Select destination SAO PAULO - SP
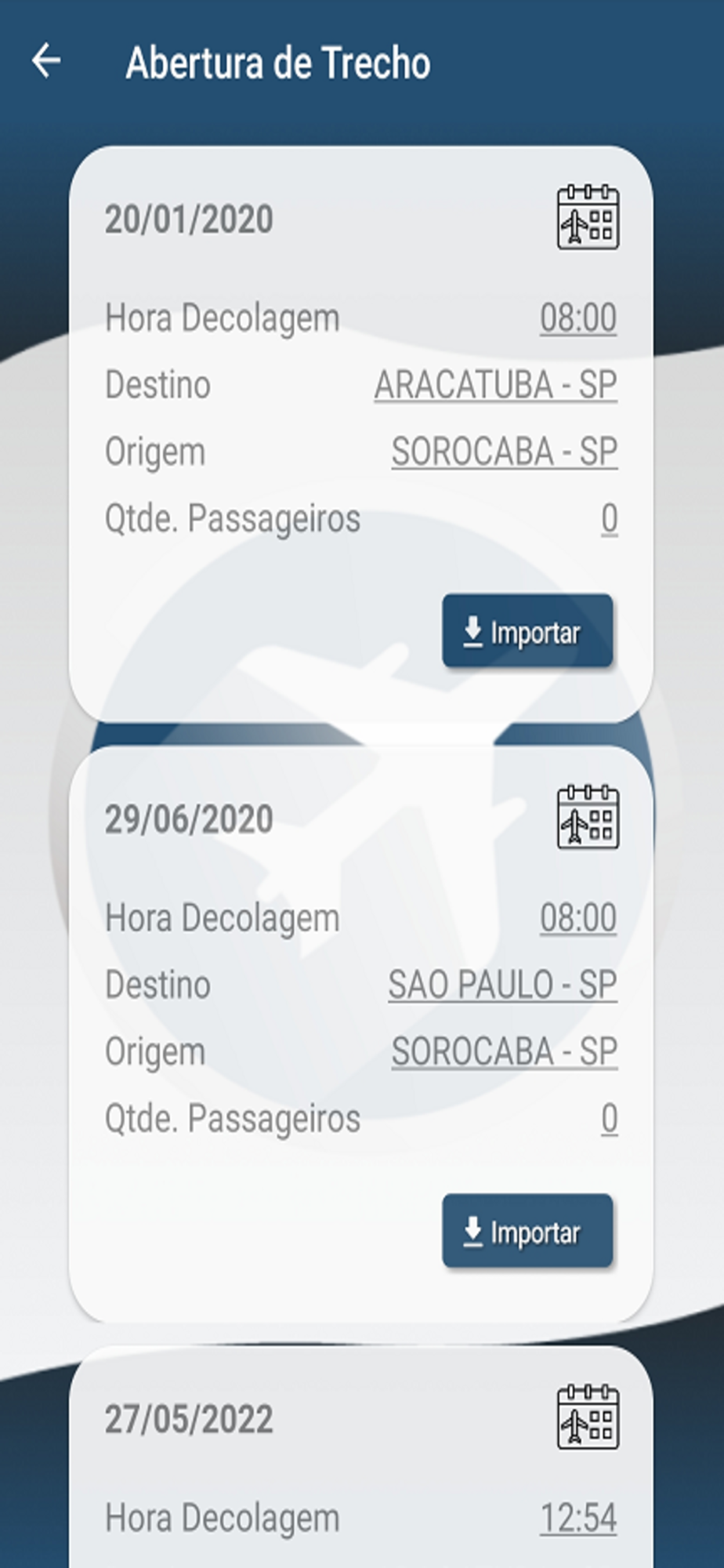This screenshot has height=1568, width=724. [503, 985]
